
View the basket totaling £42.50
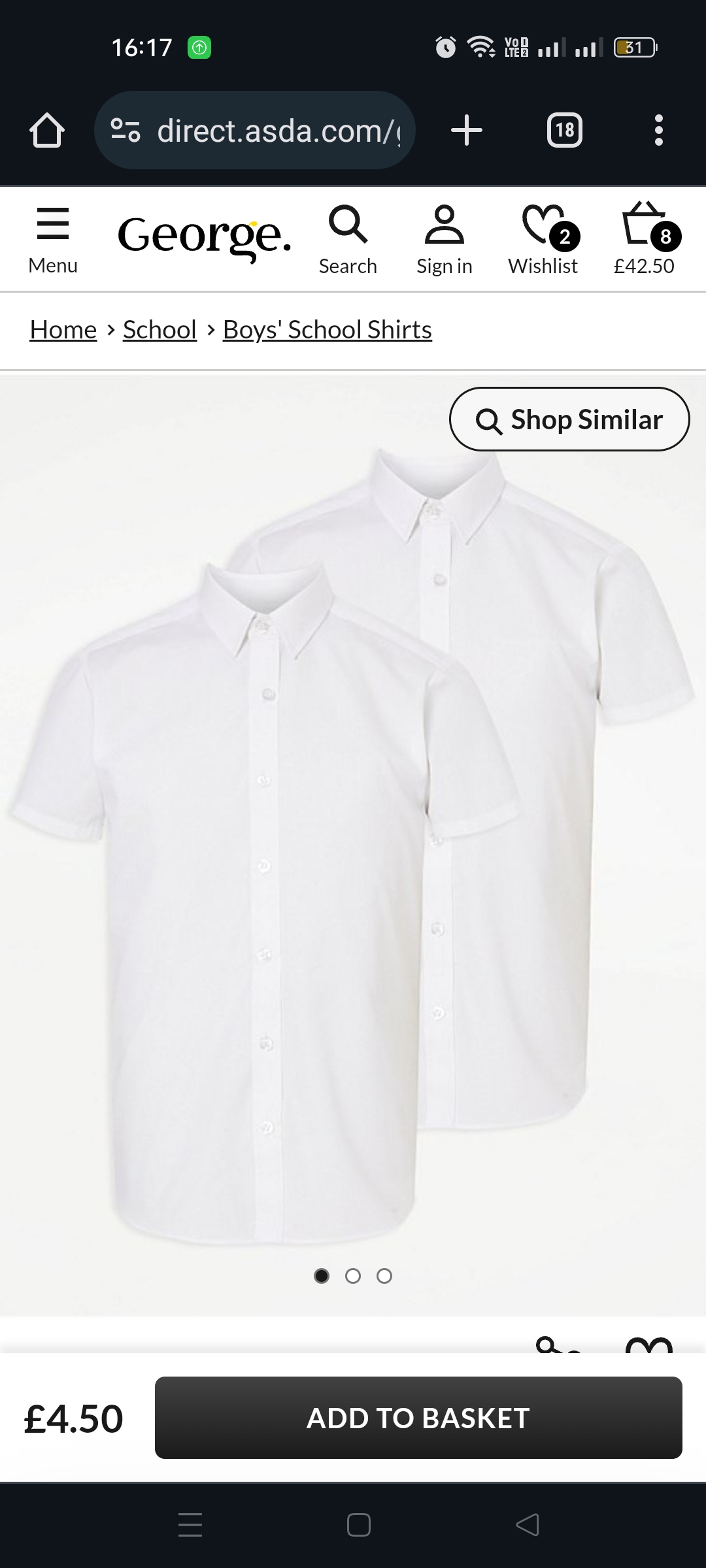(x=645, y=240)
